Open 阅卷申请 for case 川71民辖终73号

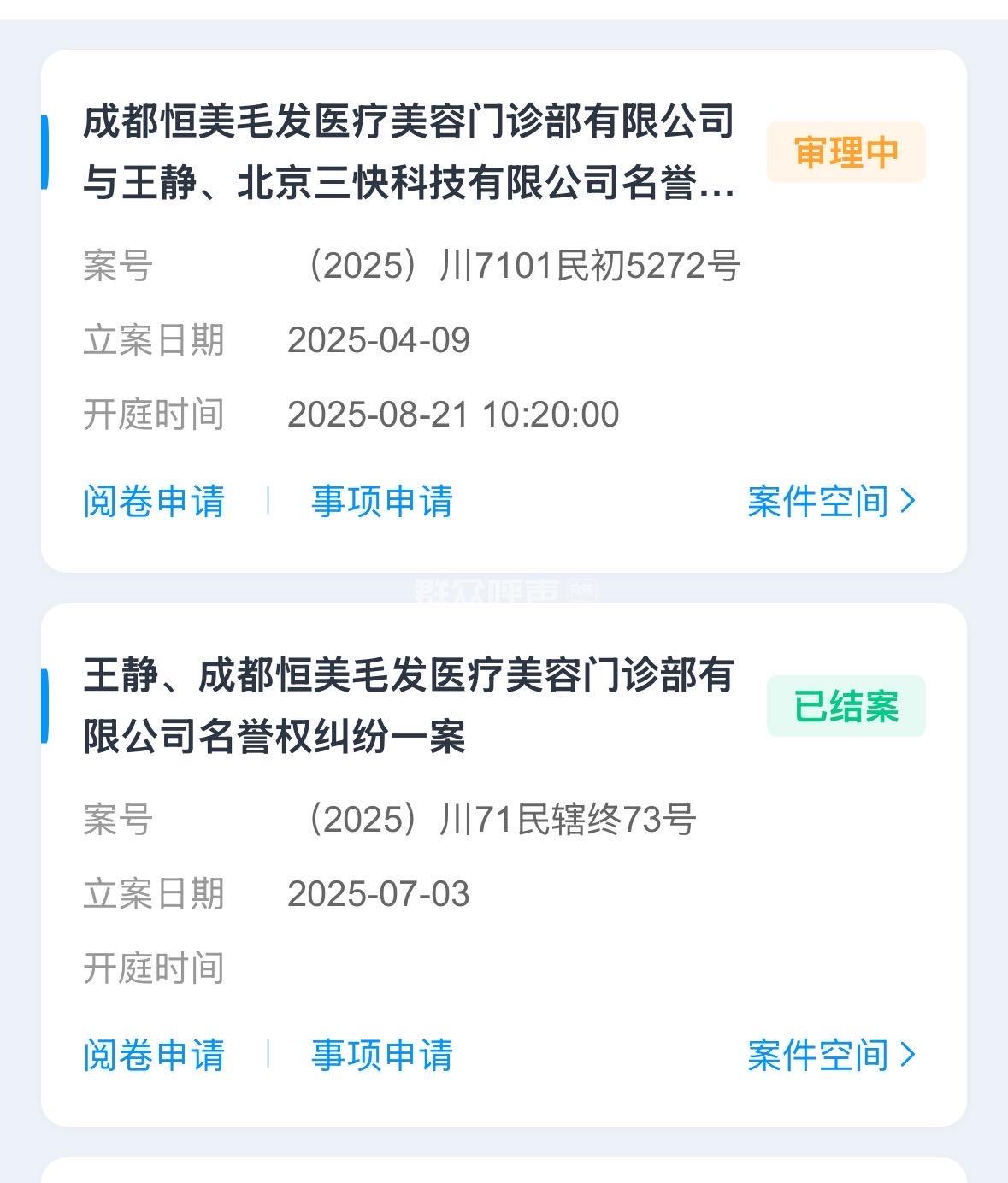(x=154, y=1055)
